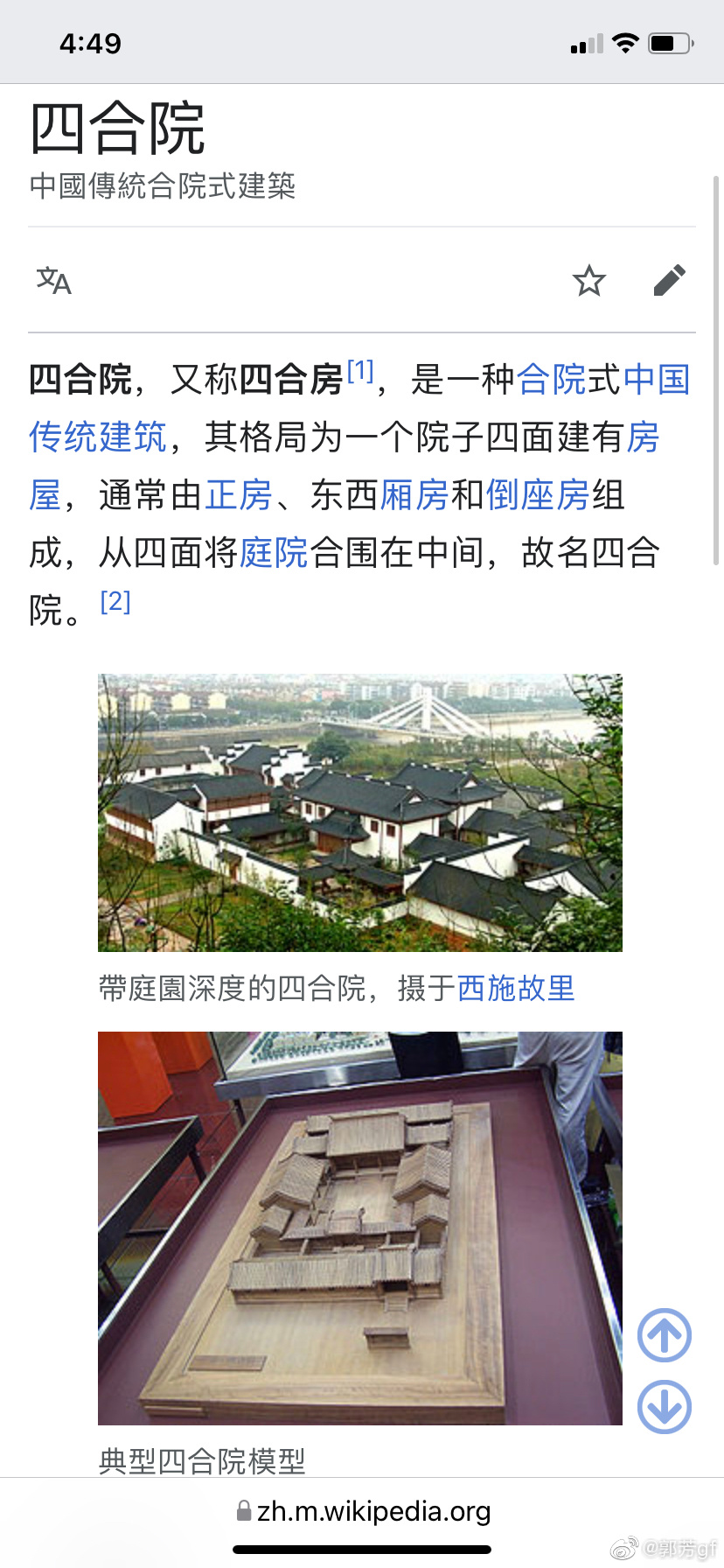Follow the 合院 link

pos(551,380)
